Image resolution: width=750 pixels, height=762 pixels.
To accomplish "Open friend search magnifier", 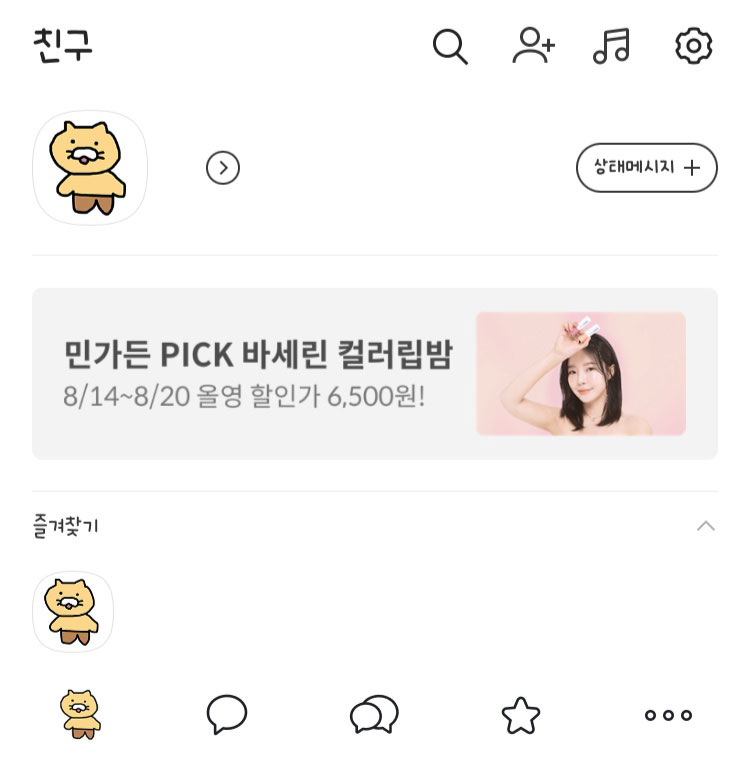I will coord(450,46).
